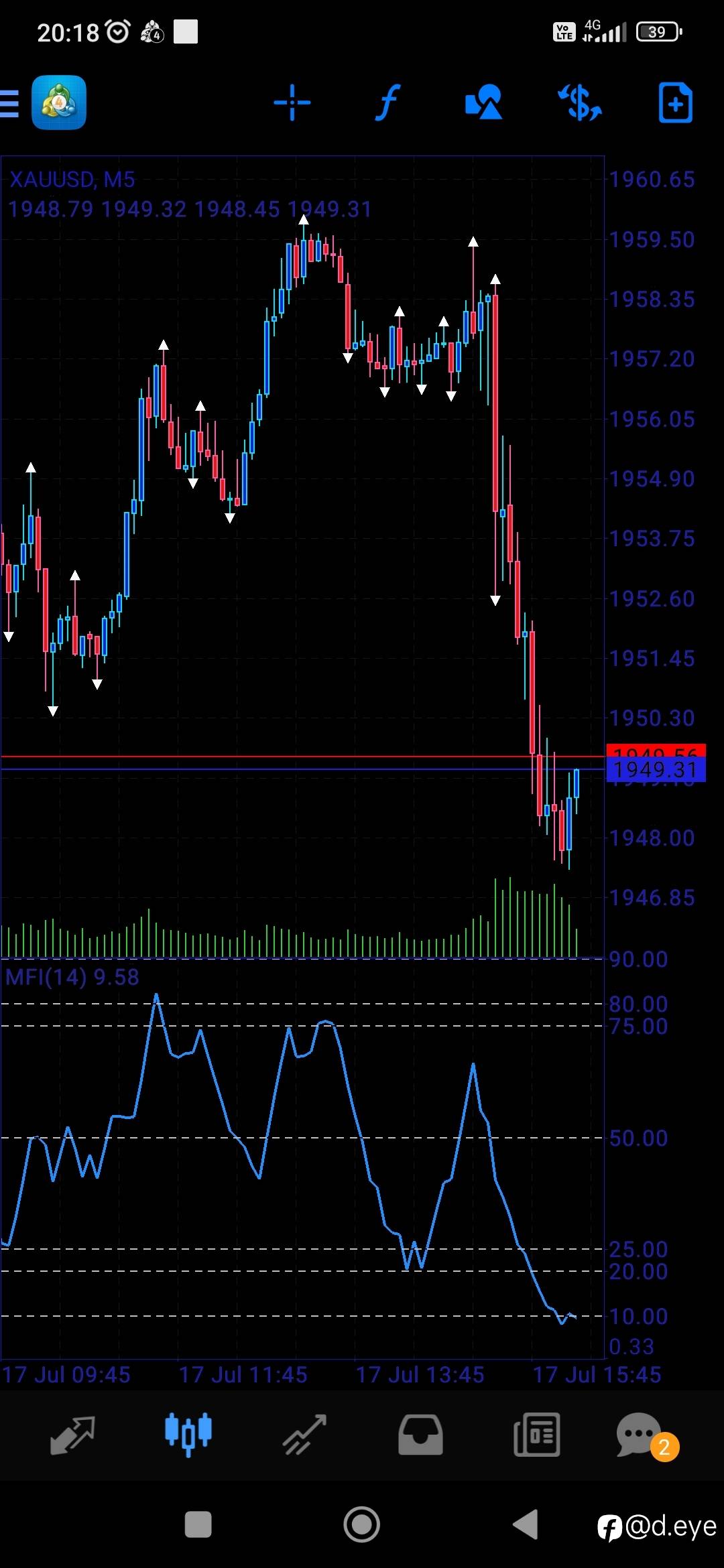The width and height of the screenshot is (724, 1568).
Task: Create a new order
Action: [x=675, y=103]
